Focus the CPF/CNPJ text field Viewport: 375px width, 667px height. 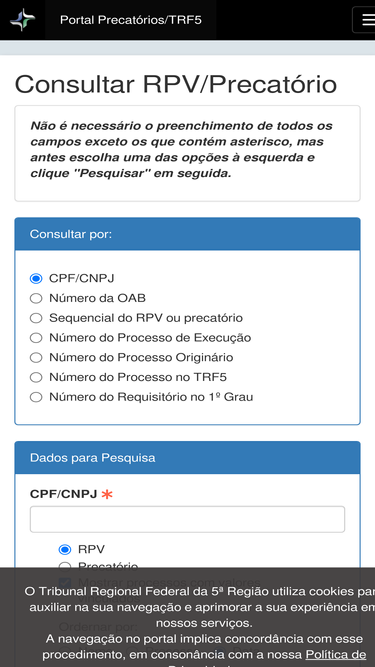(187, 519)
